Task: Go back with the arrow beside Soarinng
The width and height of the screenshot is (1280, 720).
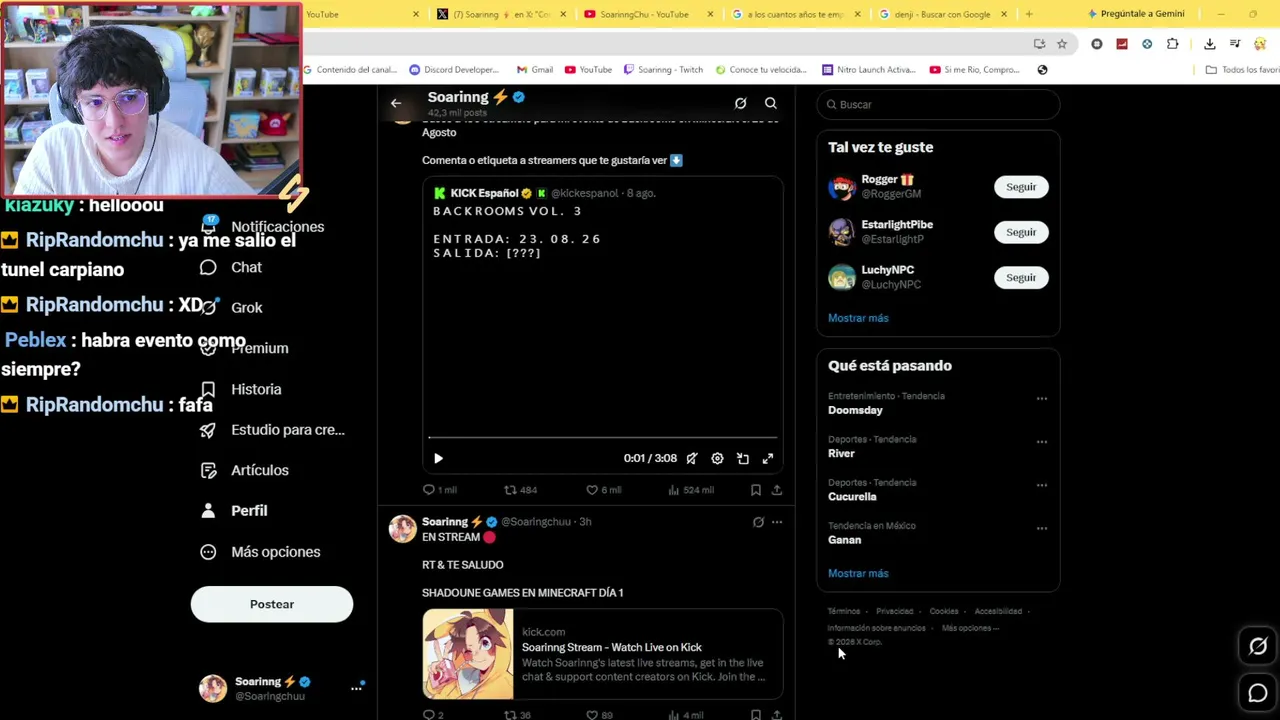Action: coord(396,103)
